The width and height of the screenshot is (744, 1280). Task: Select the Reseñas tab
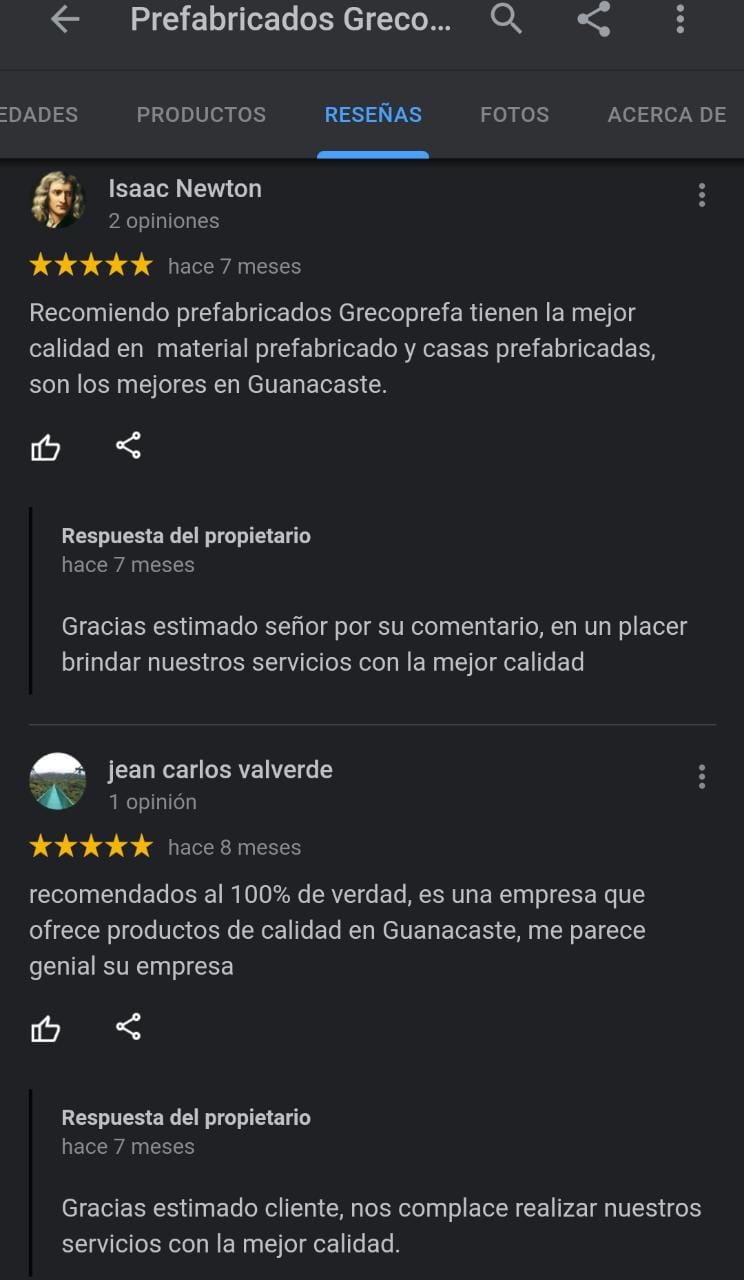(373, 115)
